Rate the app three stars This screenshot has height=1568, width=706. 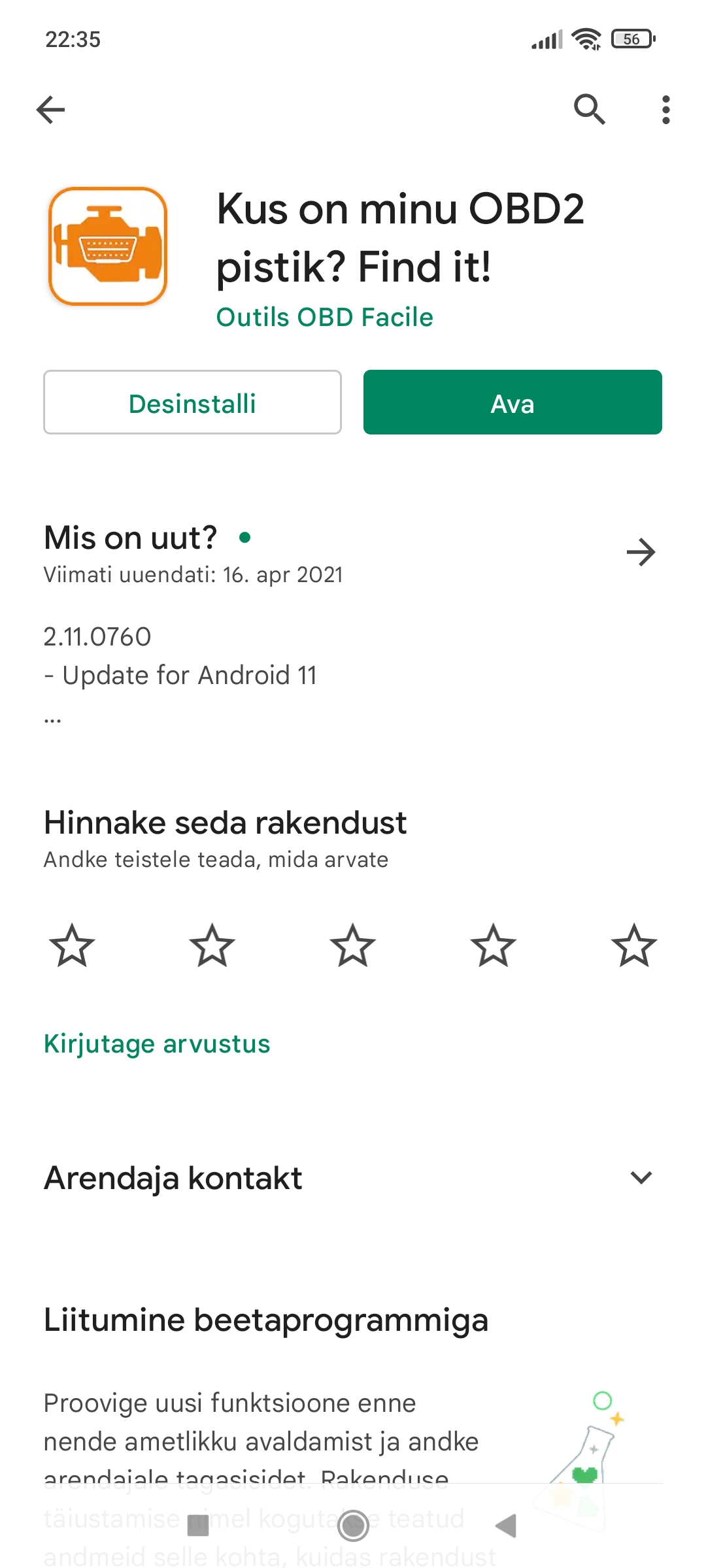point(353,945)
